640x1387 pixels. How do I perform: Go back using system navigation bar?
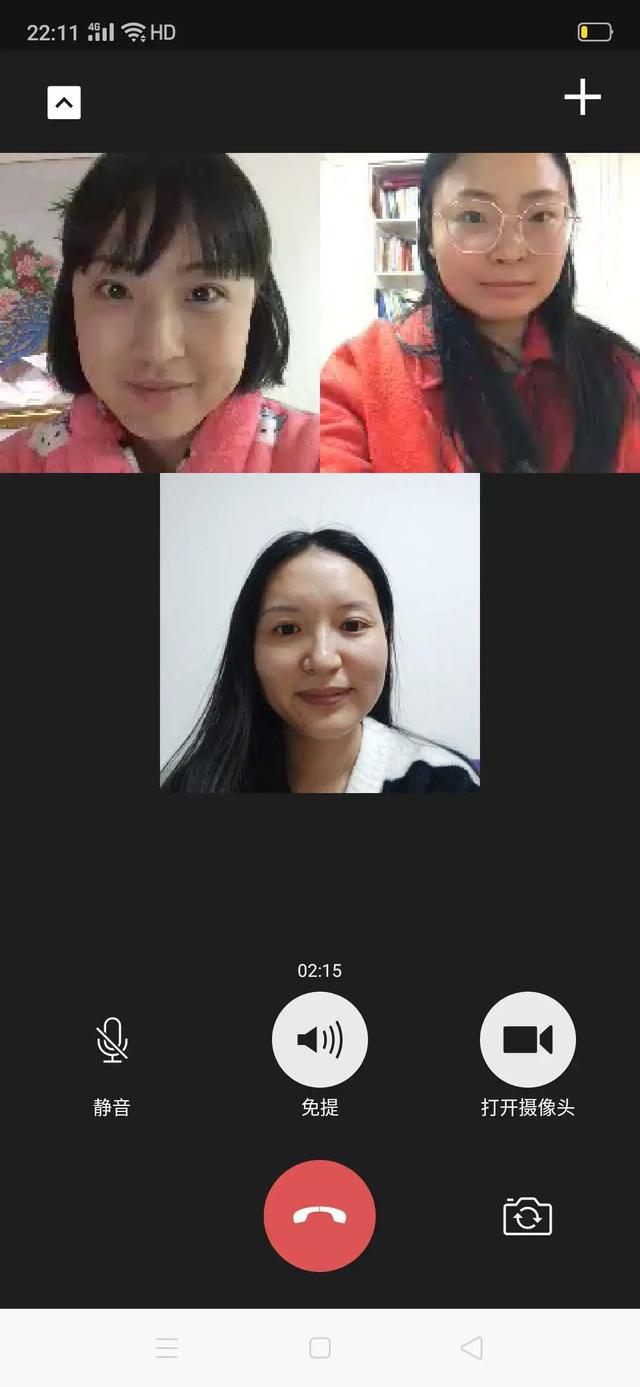(x=471, y=1348)
